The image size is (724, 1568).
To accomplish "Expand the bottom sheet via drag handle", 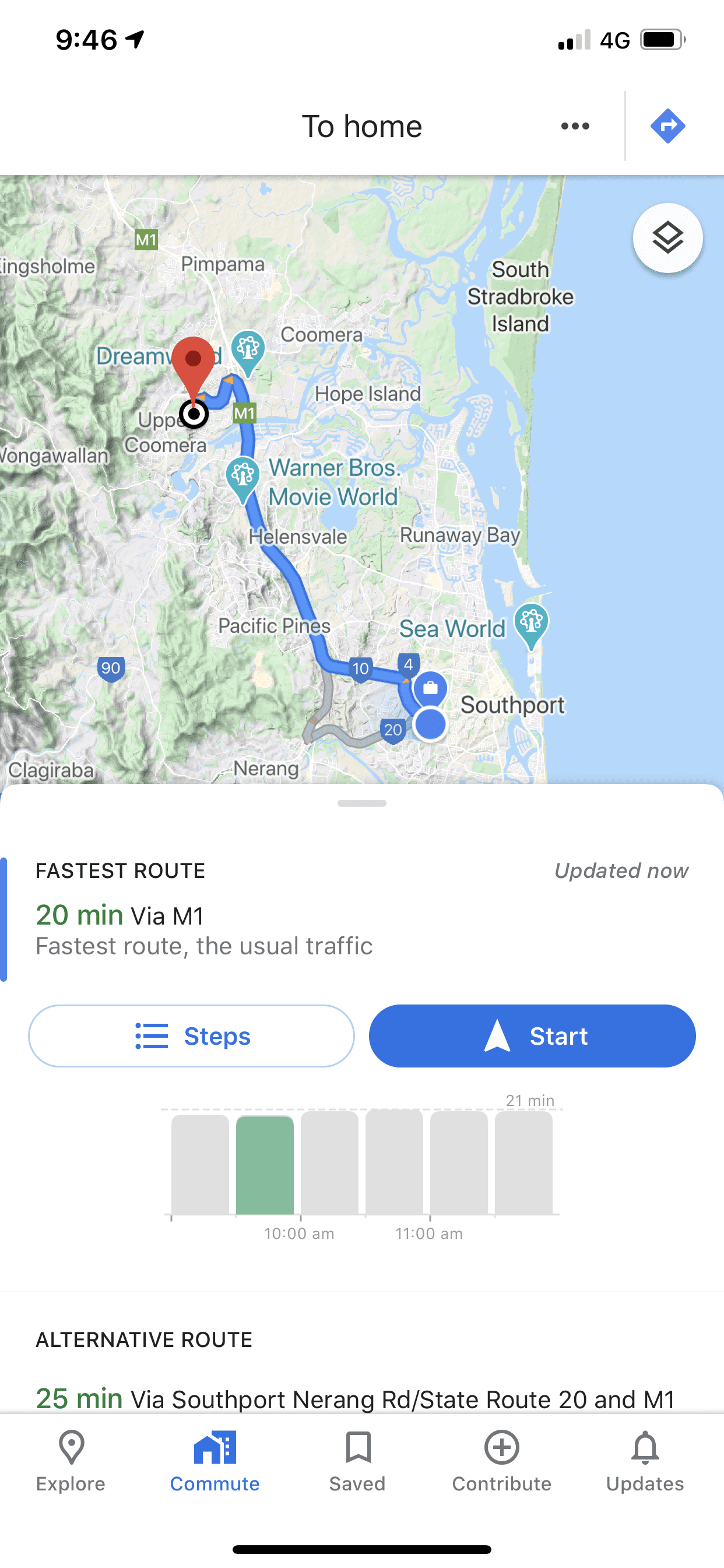I will pos(361,803).
